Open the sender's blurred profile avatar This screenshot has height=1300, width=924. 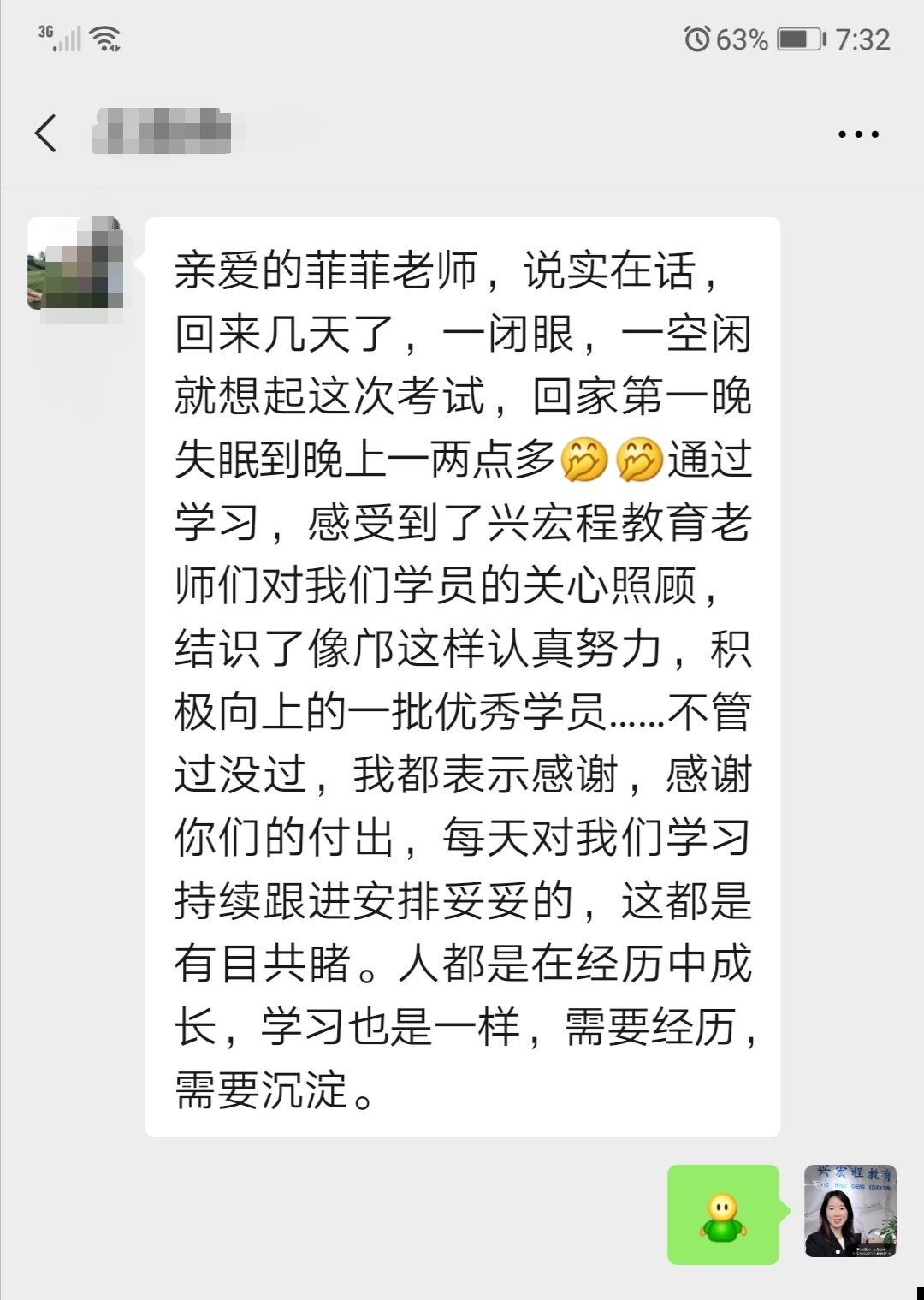(x=75, y=264)
